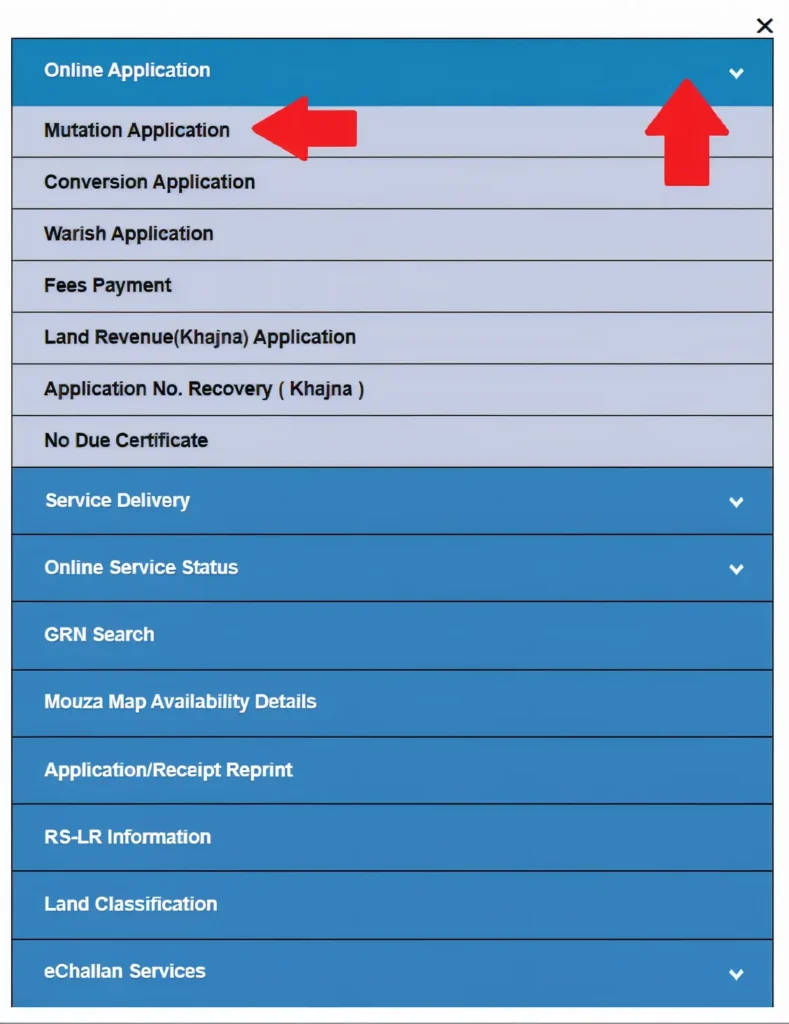Image resolution: width=789 pixels, height=1024 pixels.
Task: Expand Online Service Status
Action: click(x=736, y=569)
